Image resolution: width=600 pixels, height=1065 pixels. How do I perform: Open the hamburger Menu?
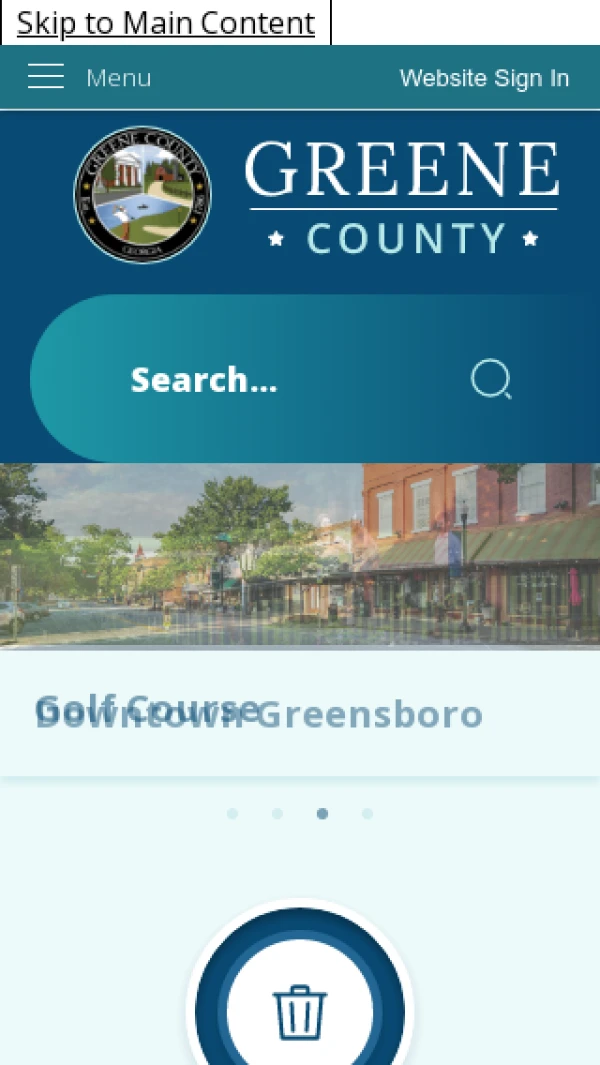(x=88, y=77)
